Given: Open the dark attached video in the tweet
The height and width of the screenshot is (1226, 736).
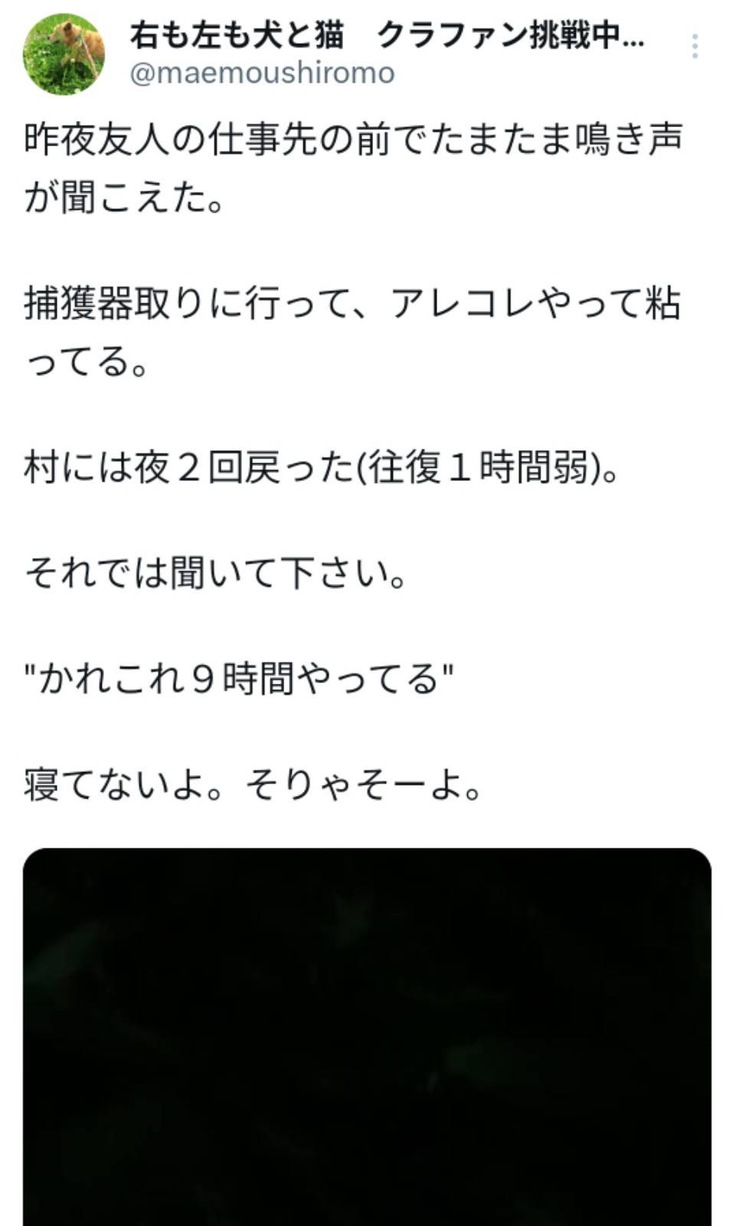Looking at the screenshot, I should [x=367, y=1035].
